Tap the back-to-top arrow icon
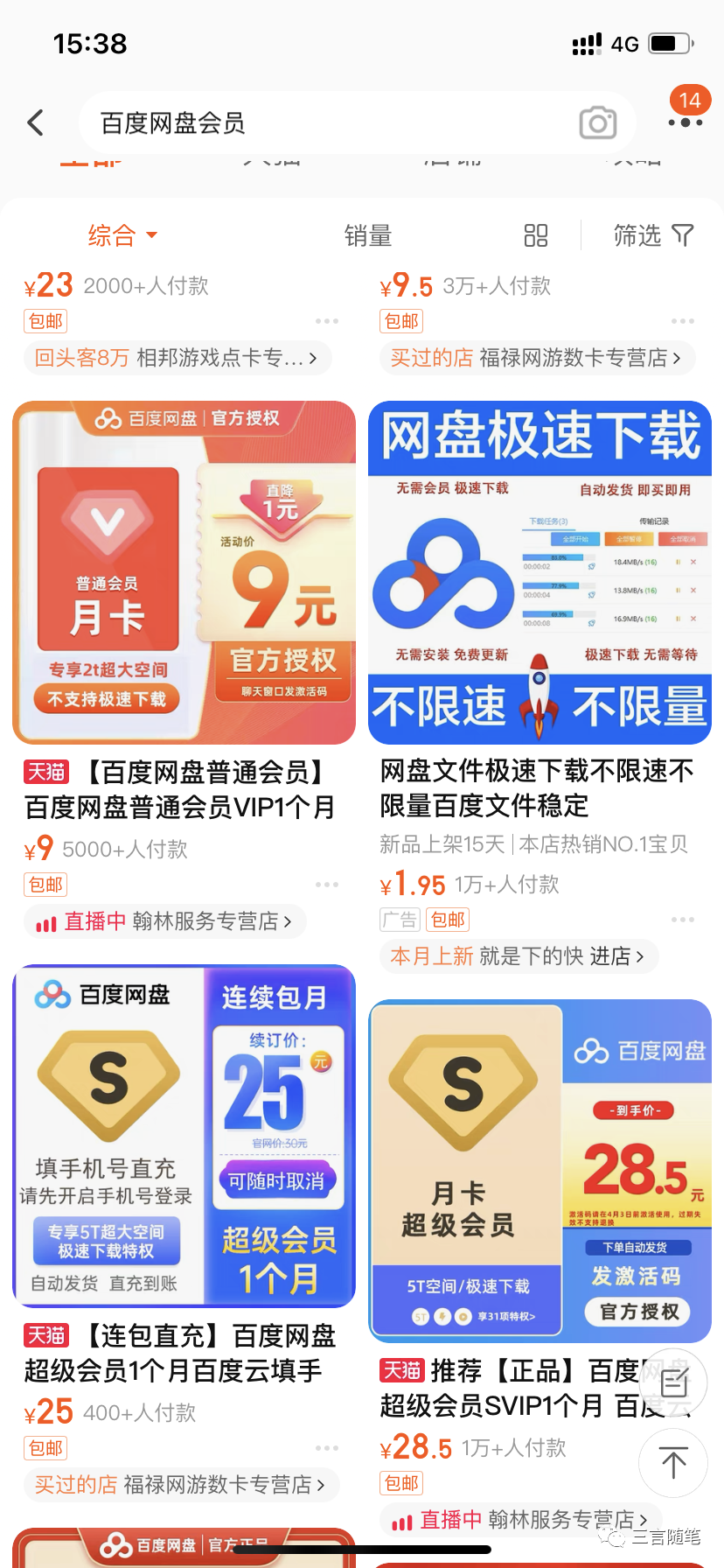 (673, 1463)
